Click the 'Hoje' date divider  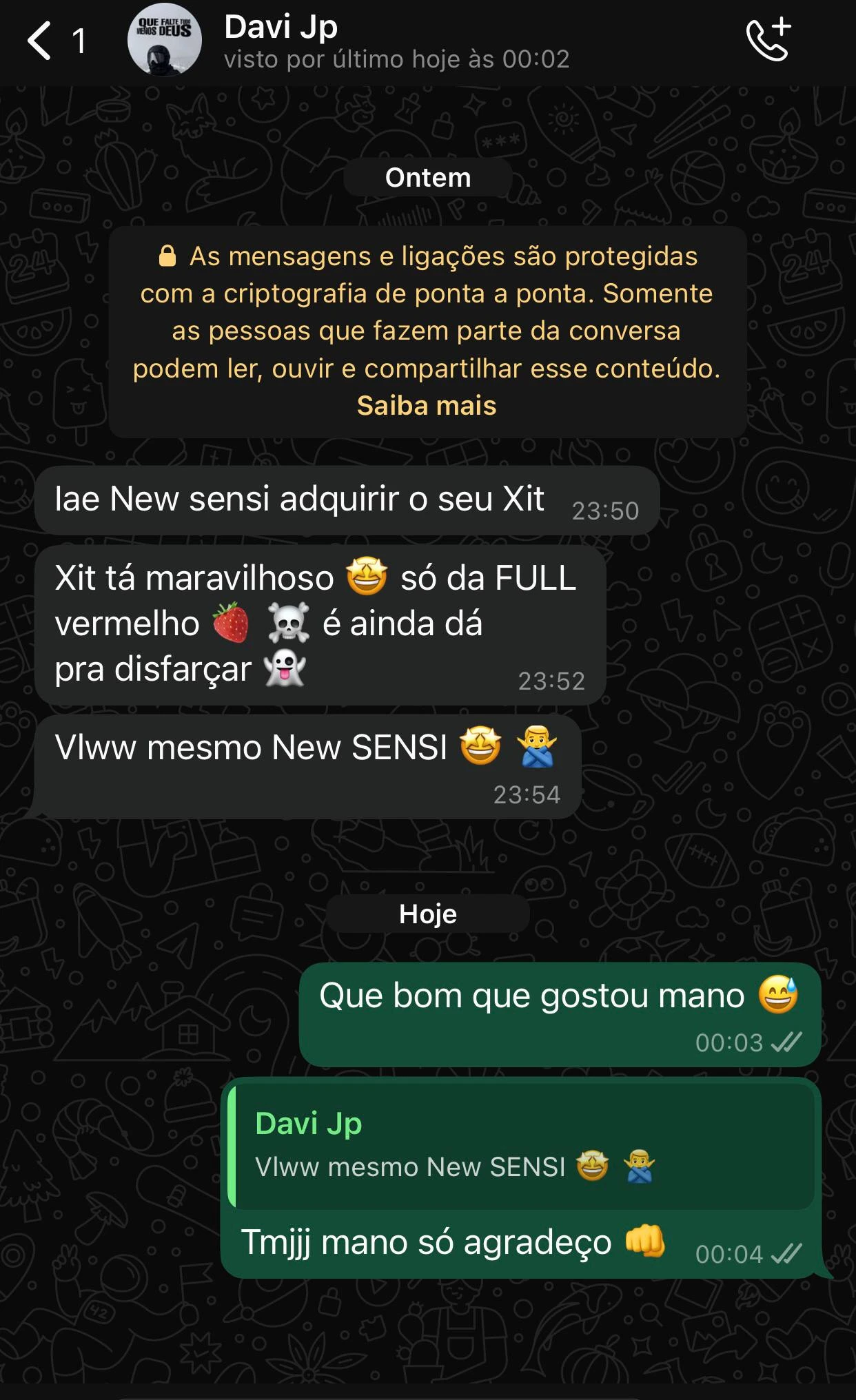pyautogui.click(x=427, y=914)
